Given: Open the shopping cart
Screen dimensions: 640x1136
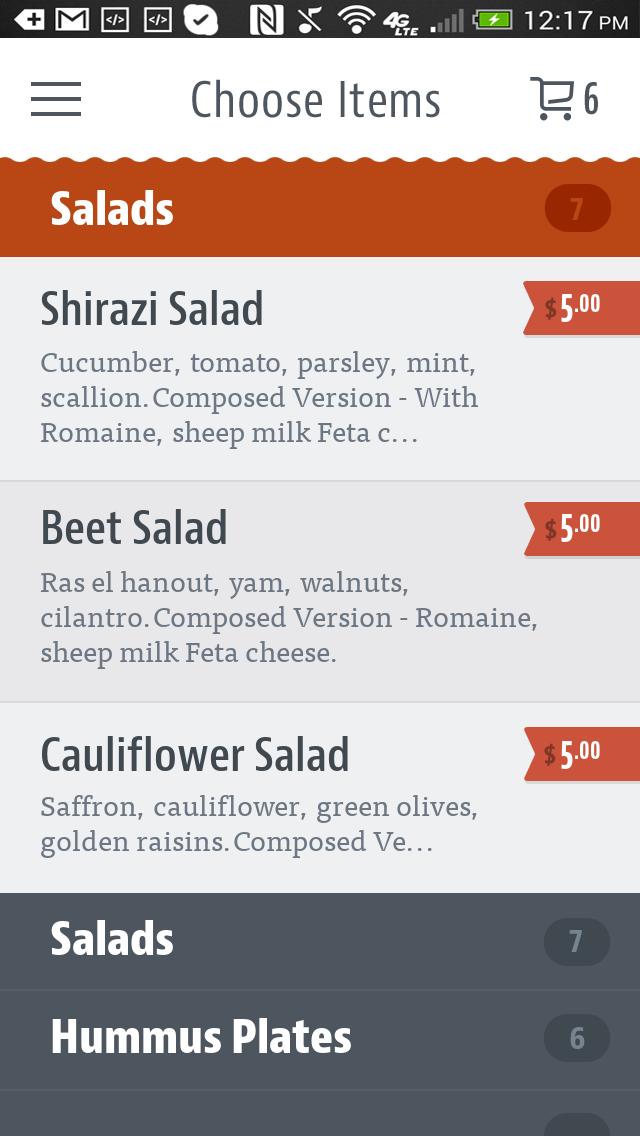Looking at the screenshot, I should coord(563,99).
